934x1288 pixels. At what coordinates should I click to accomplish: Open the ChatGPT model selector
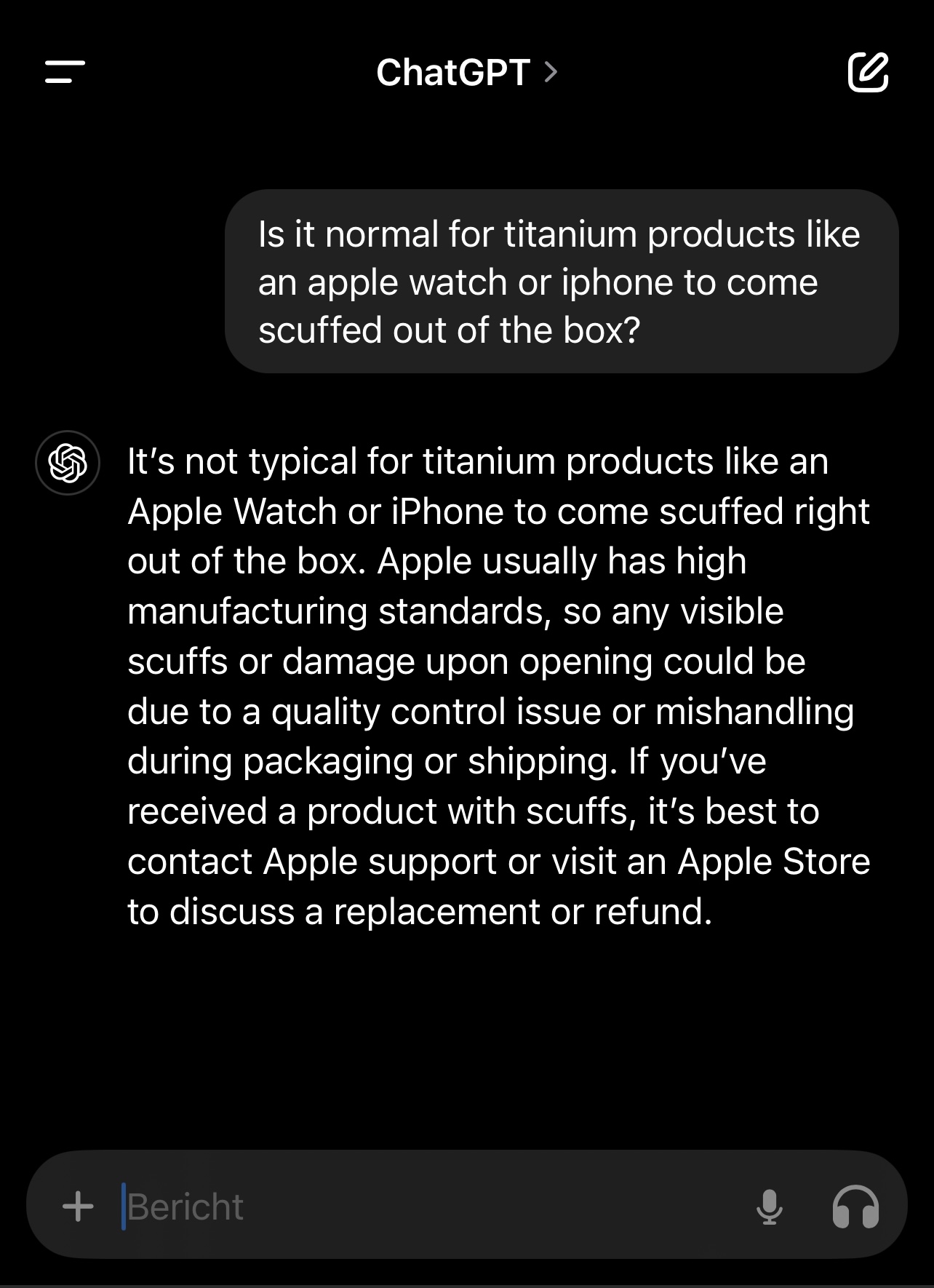coord(466,73)
